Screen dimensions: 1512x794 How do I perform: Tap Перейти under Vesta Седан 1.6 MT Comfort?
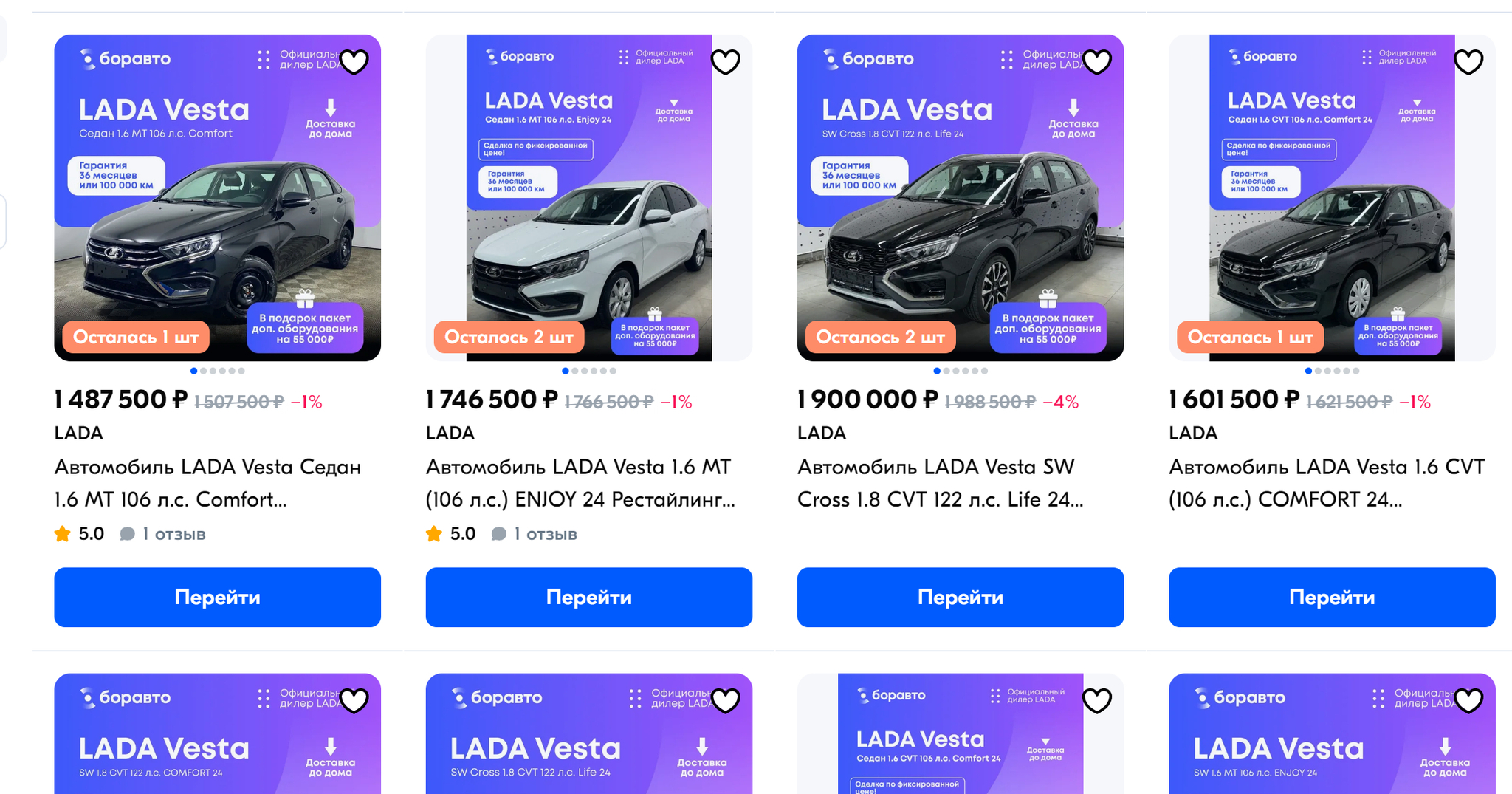pos(217,597)
